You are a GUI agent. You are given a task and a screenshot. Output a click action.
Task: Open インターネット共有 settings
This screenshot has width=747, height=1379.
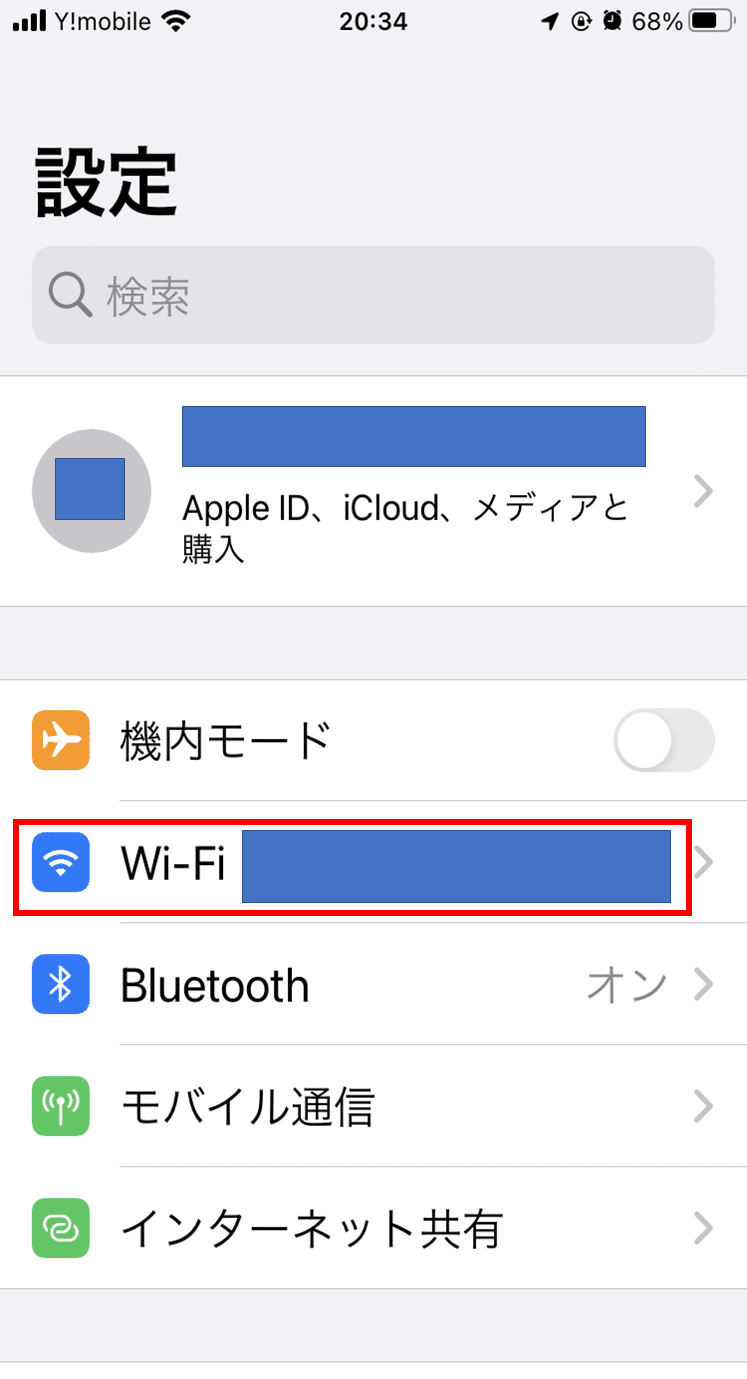pyautogui.click(x=373, y=1228)
